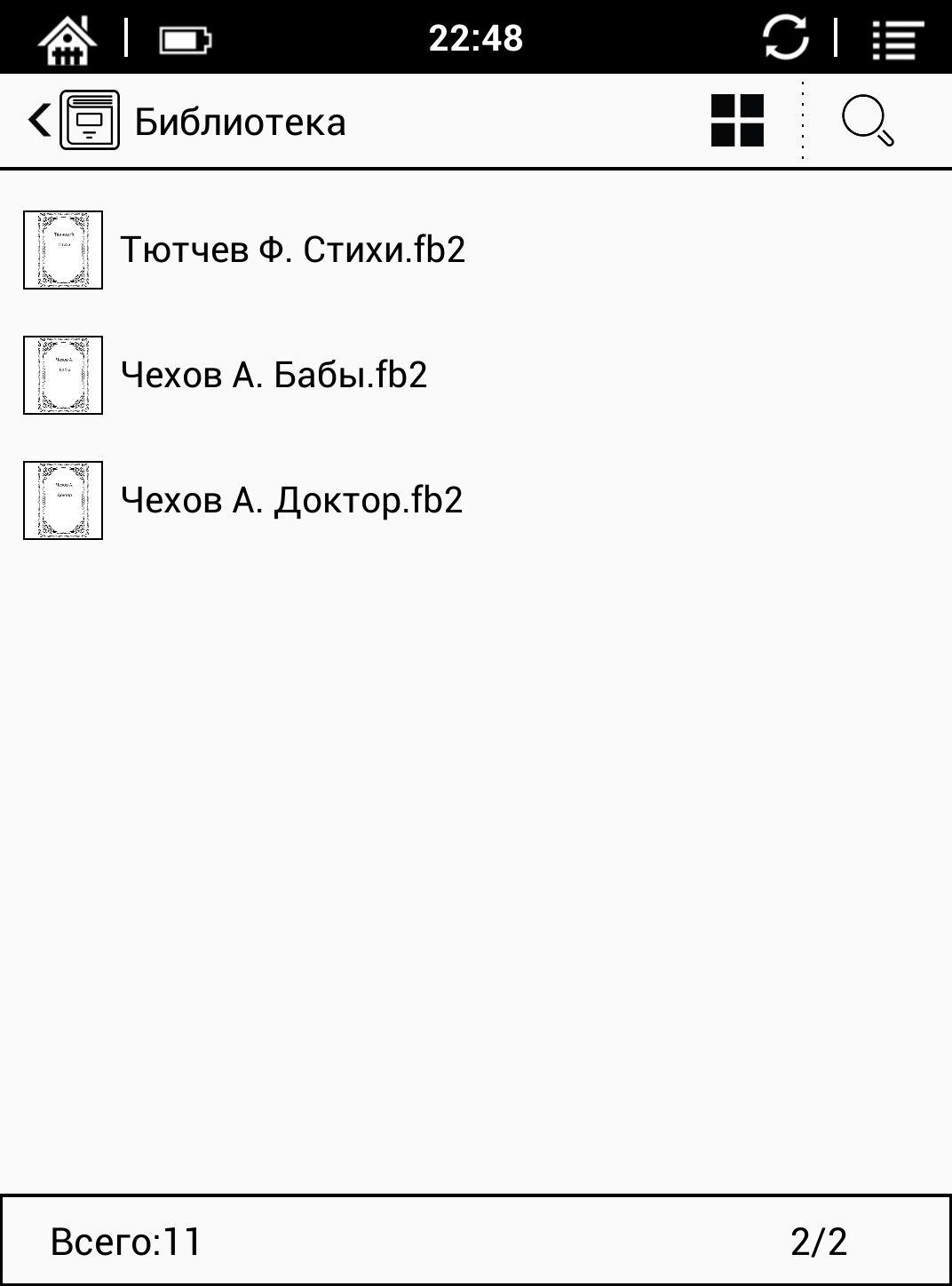Screen dimensions: 952x1286
Task: Switch to grid view
Action: pyautogui.click(x=737, y=121)
